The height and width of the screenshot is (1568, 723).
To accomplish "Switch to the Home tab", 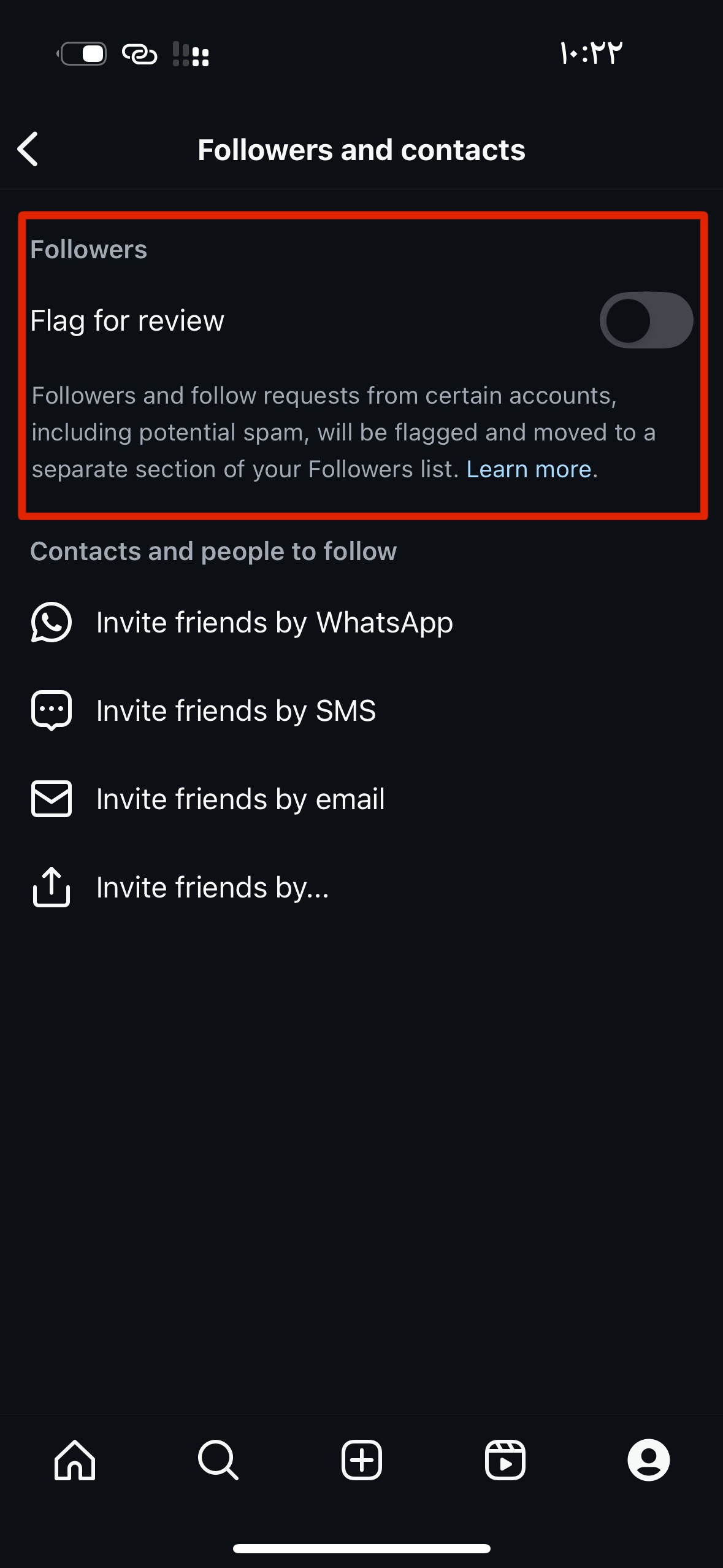I will [x=75, y=1460].
